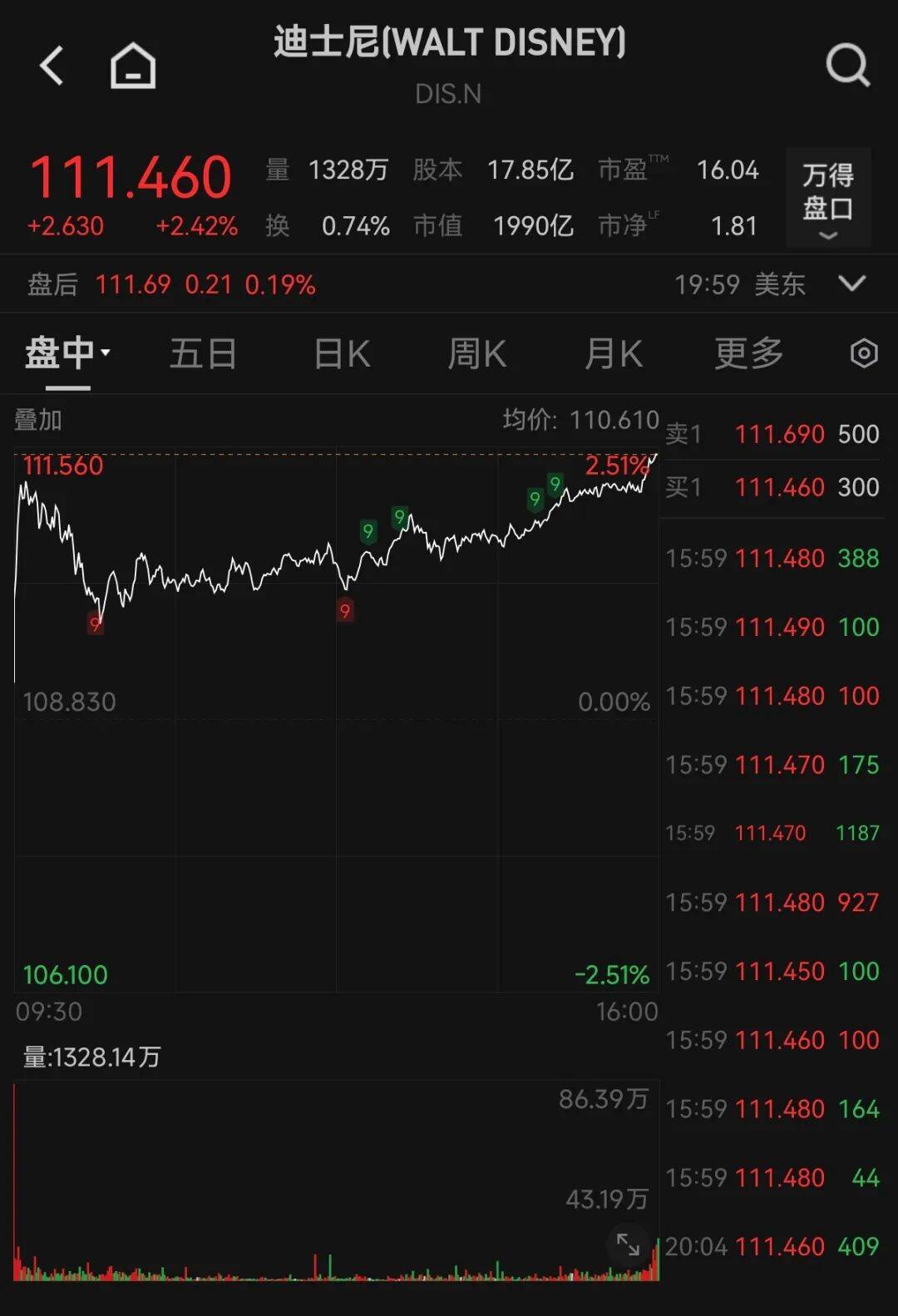This screenshot has height=1316, width=898.
Task: Switch to the 五日 chart
Action: pyautogui.click(x=203, y=354)
